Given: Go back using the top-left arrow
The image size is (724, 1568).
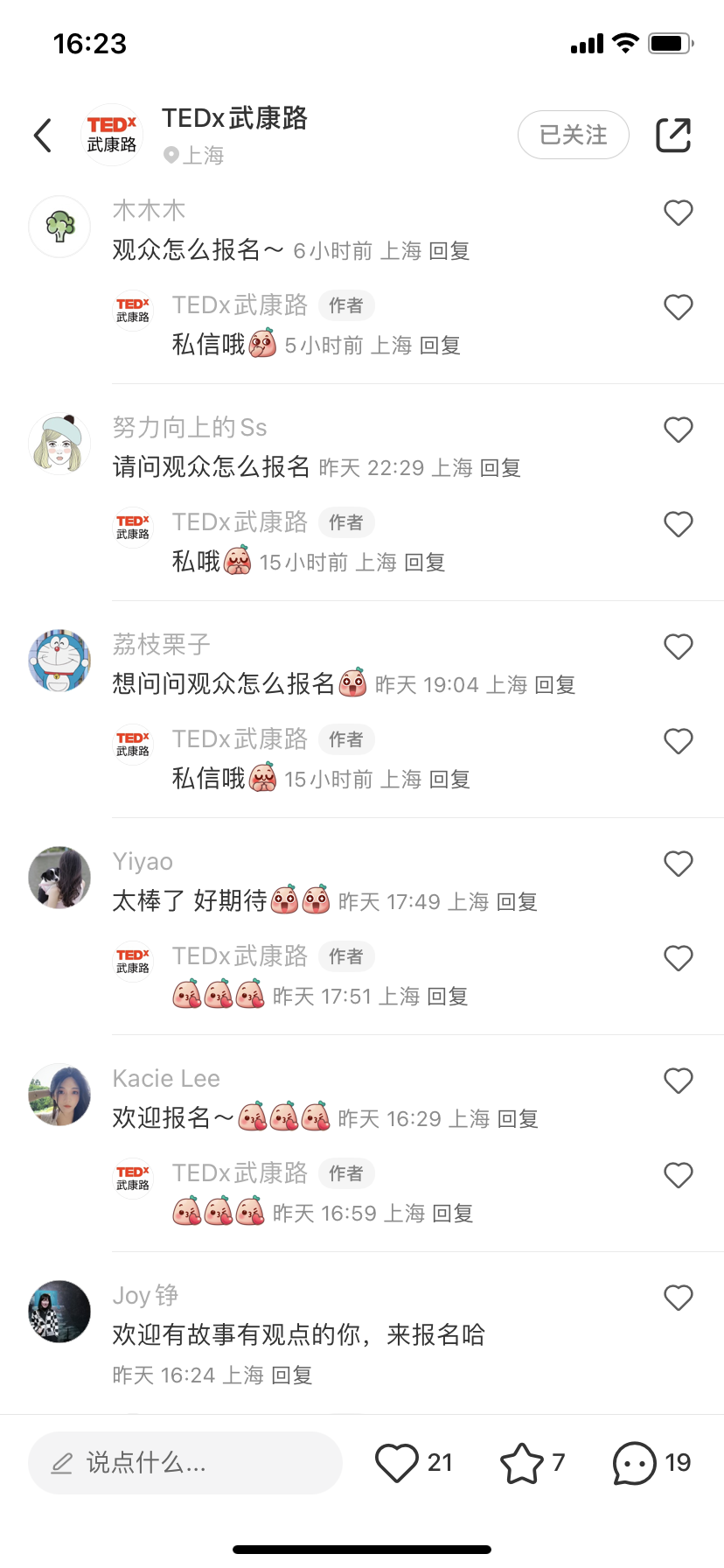Looking at the screenshot, I should (42, 136).
